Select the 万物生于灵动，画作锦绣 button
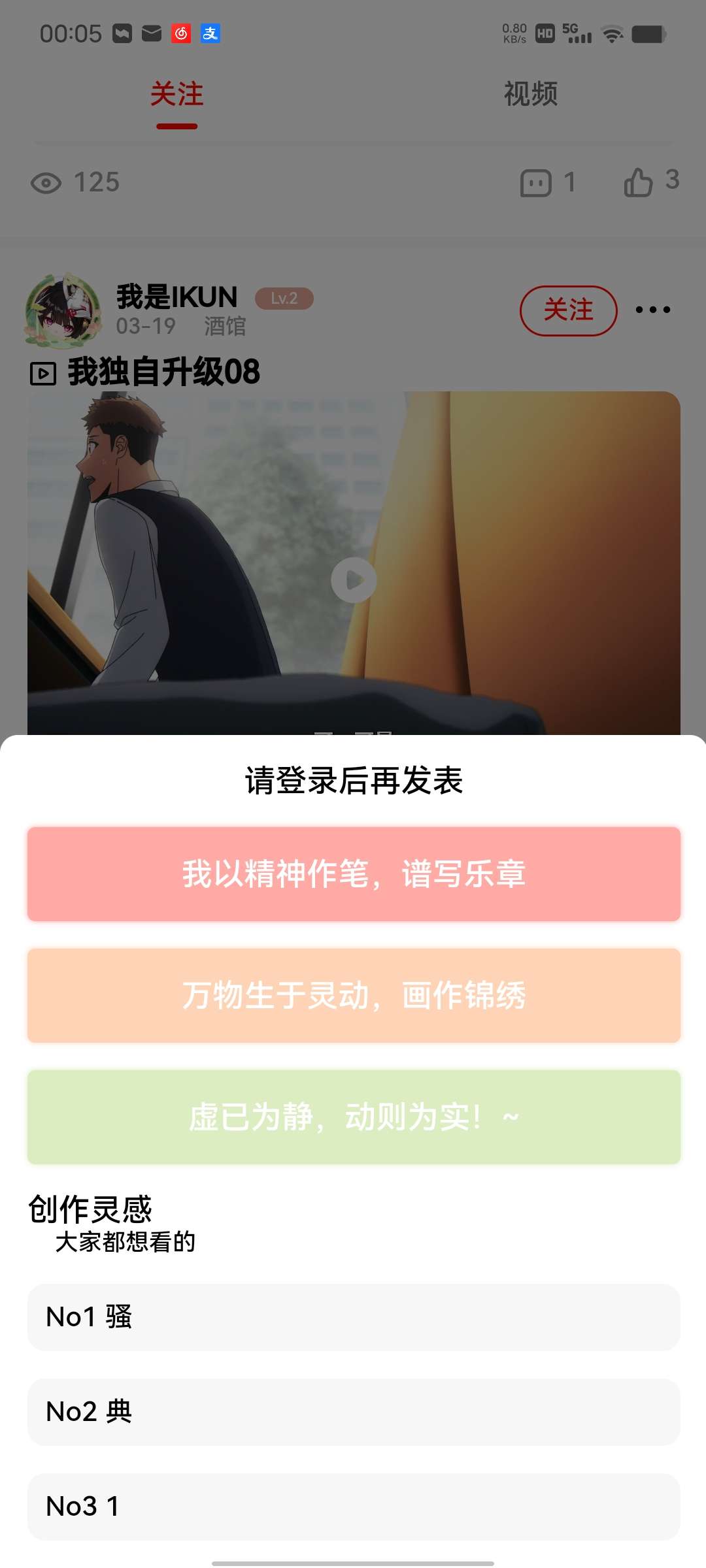 click(x=353, y=995)
